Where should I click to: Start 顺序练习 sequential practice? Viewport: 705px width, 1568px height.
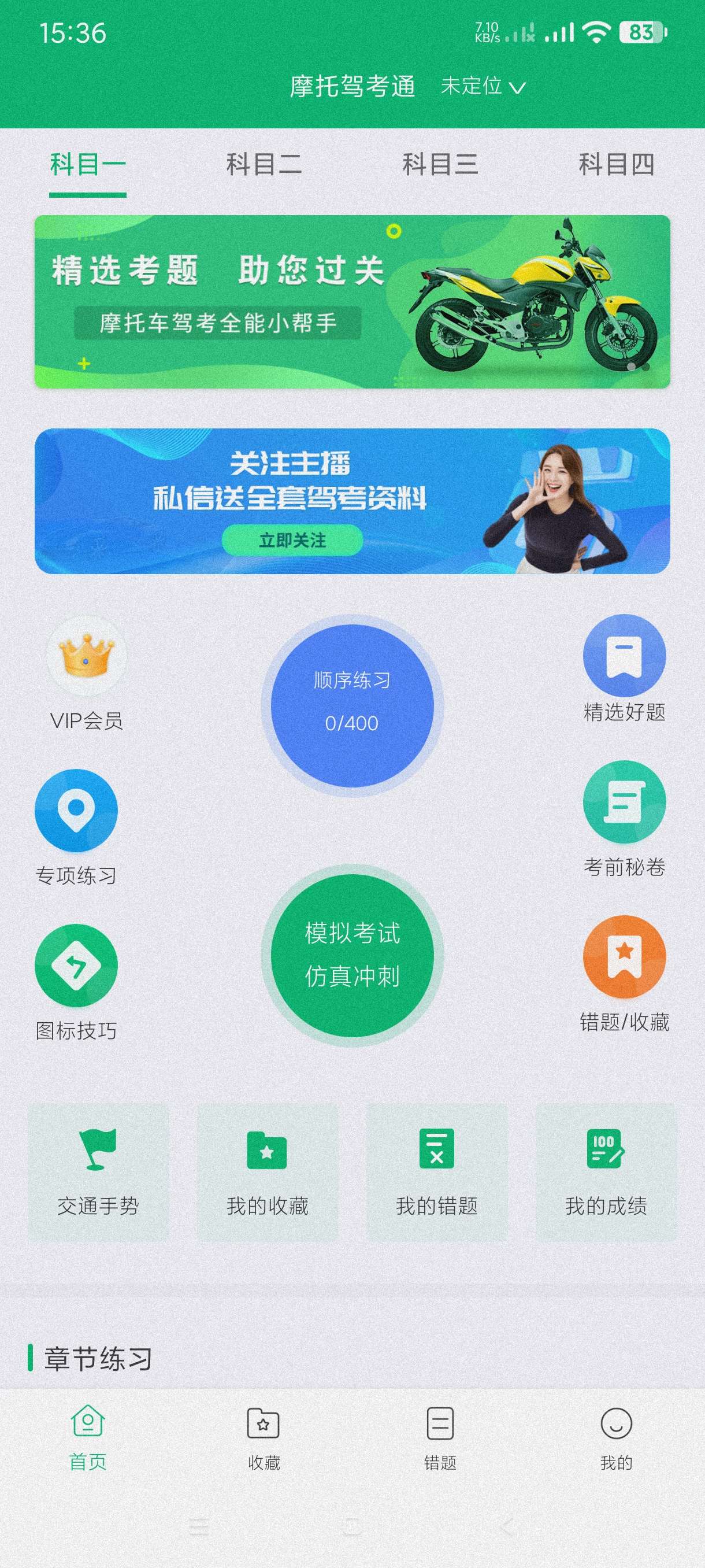(x=352, y=705)
